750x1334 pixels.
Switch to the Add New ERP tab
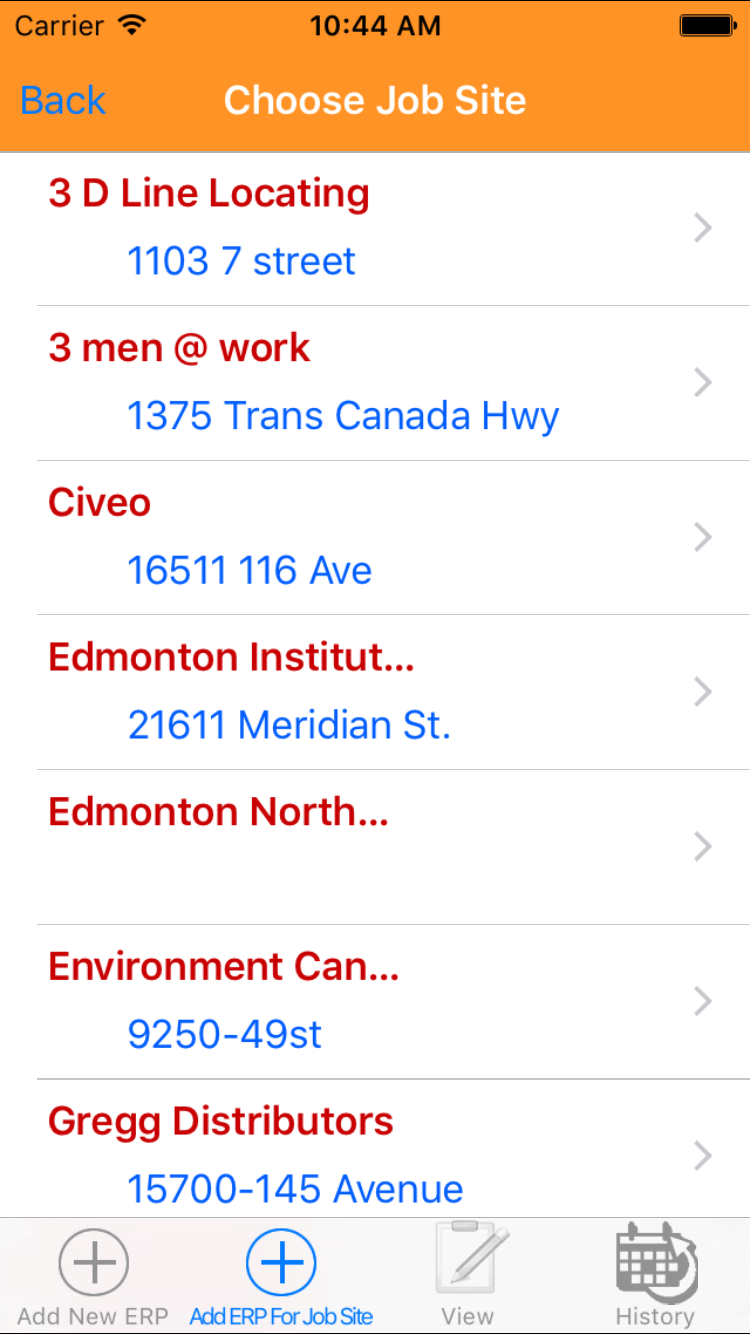click(93, 1277)
